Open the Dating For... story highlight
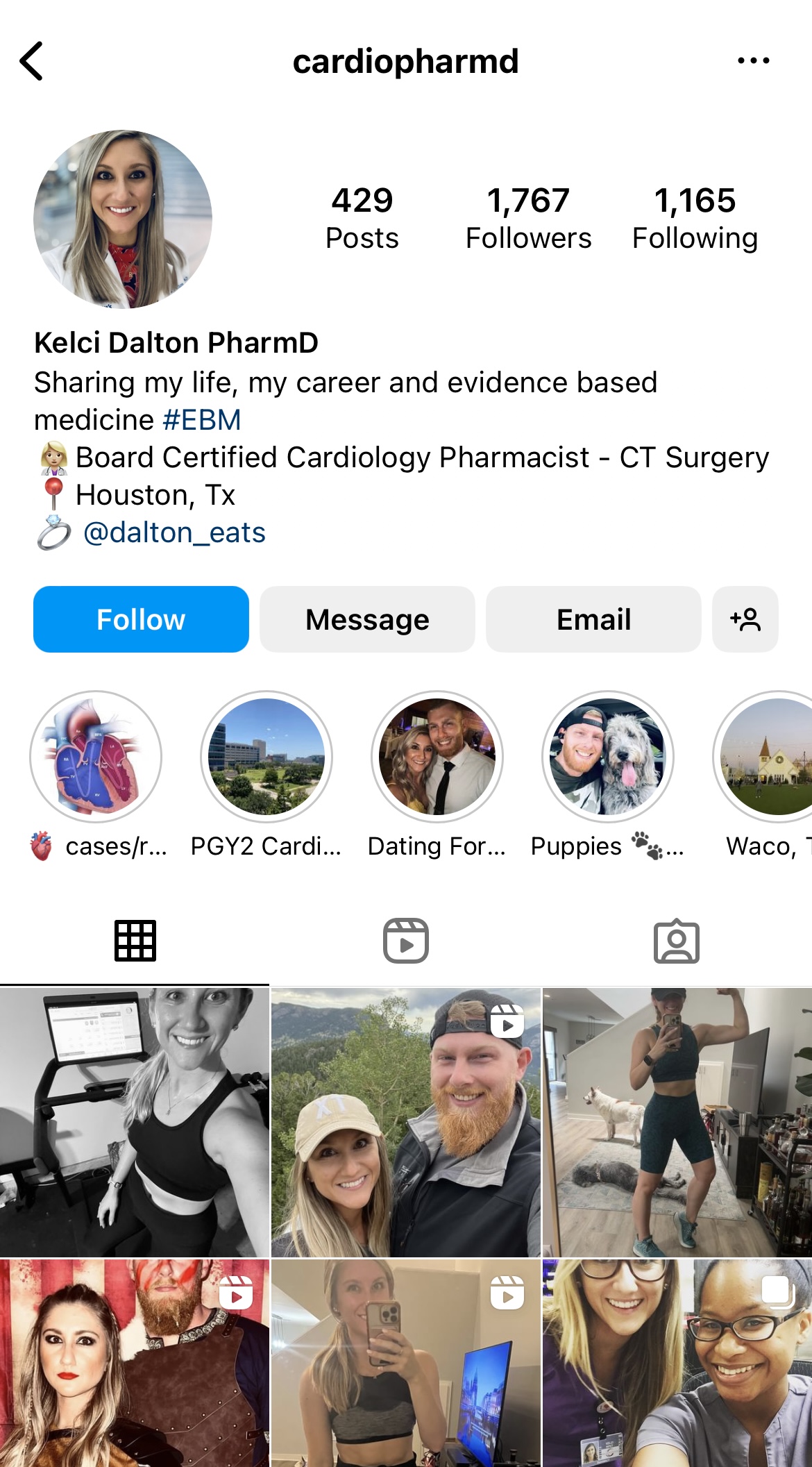 (437, 756)
